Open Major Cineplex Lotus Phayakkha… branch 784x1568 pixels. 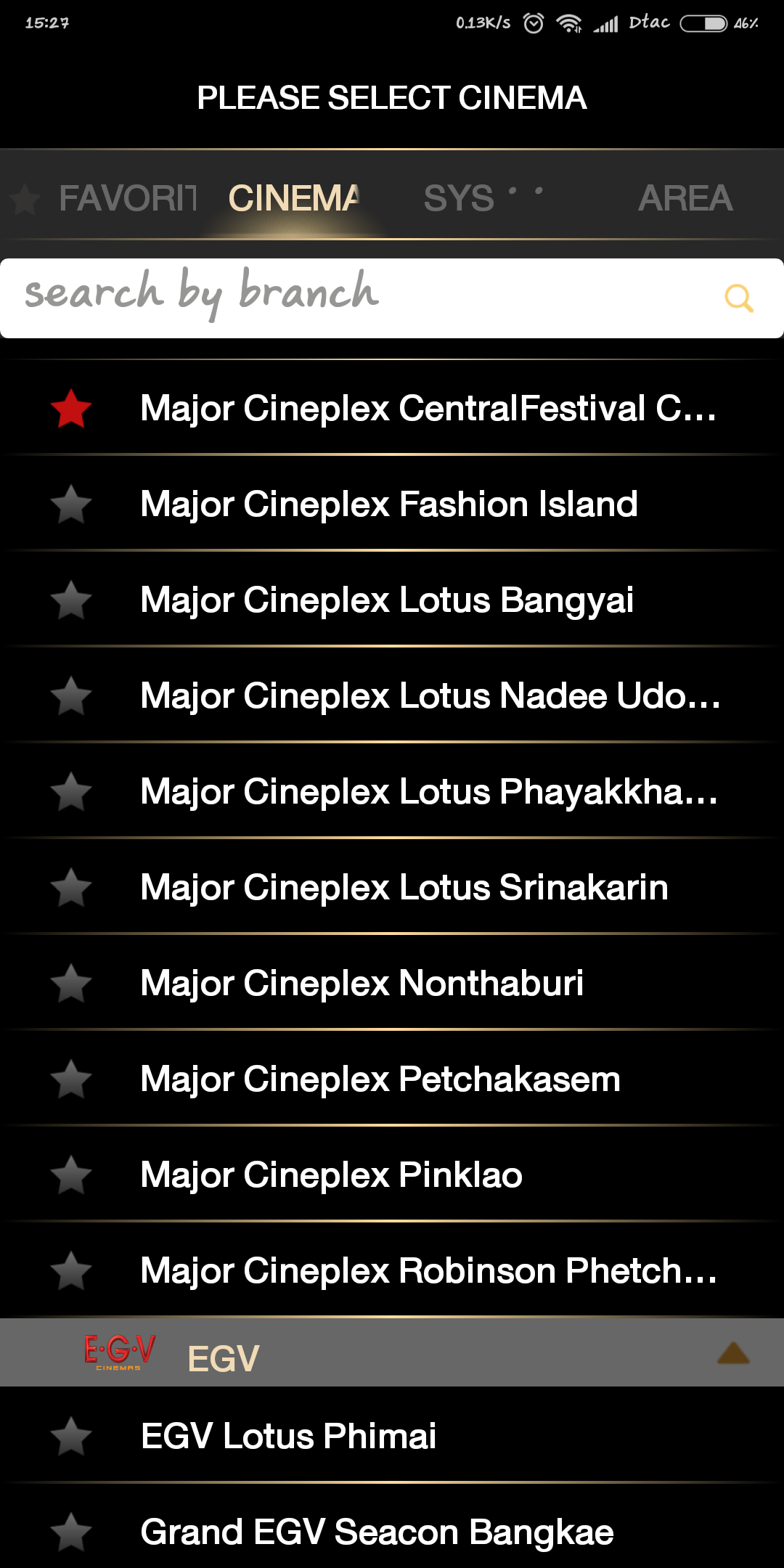coord(428,791)
